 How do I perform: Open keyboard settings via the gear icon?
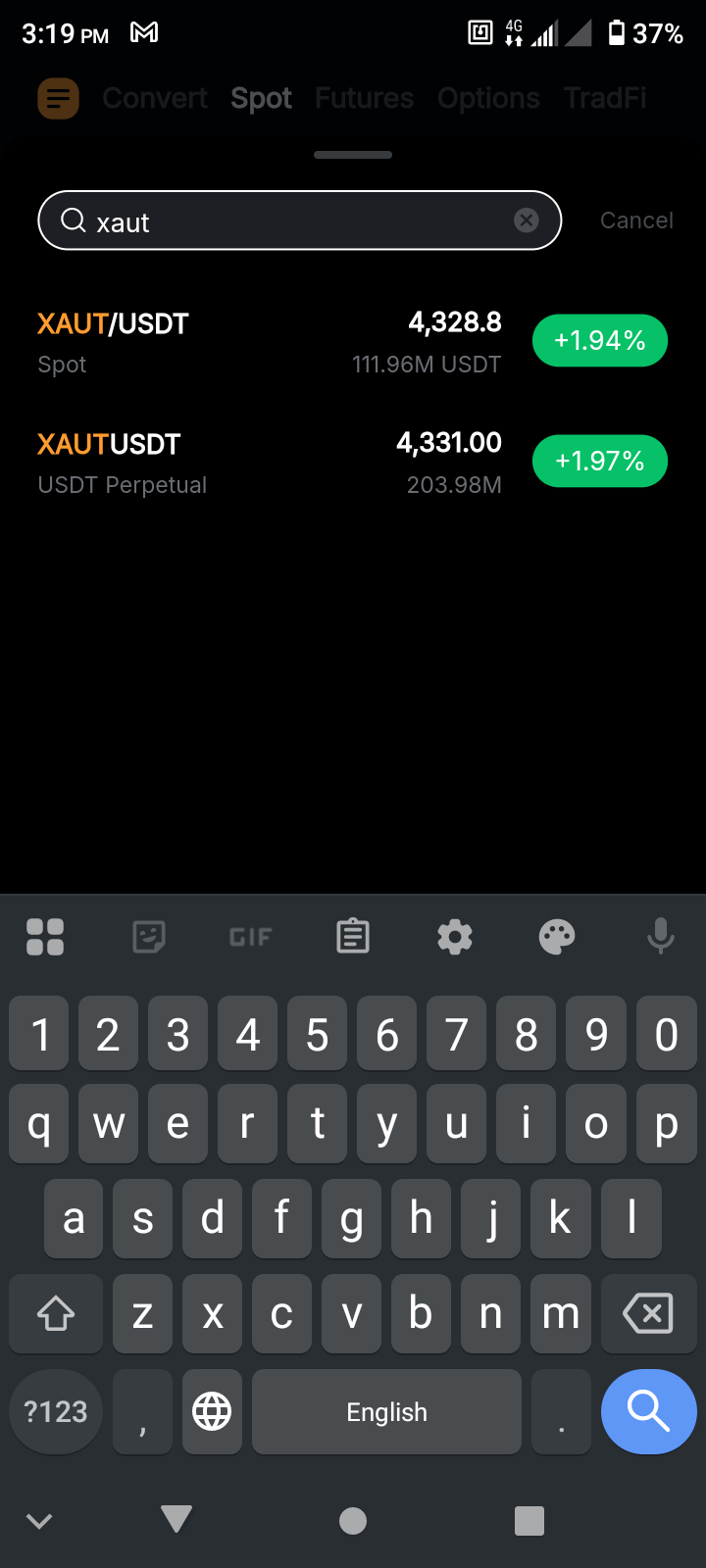455,937
